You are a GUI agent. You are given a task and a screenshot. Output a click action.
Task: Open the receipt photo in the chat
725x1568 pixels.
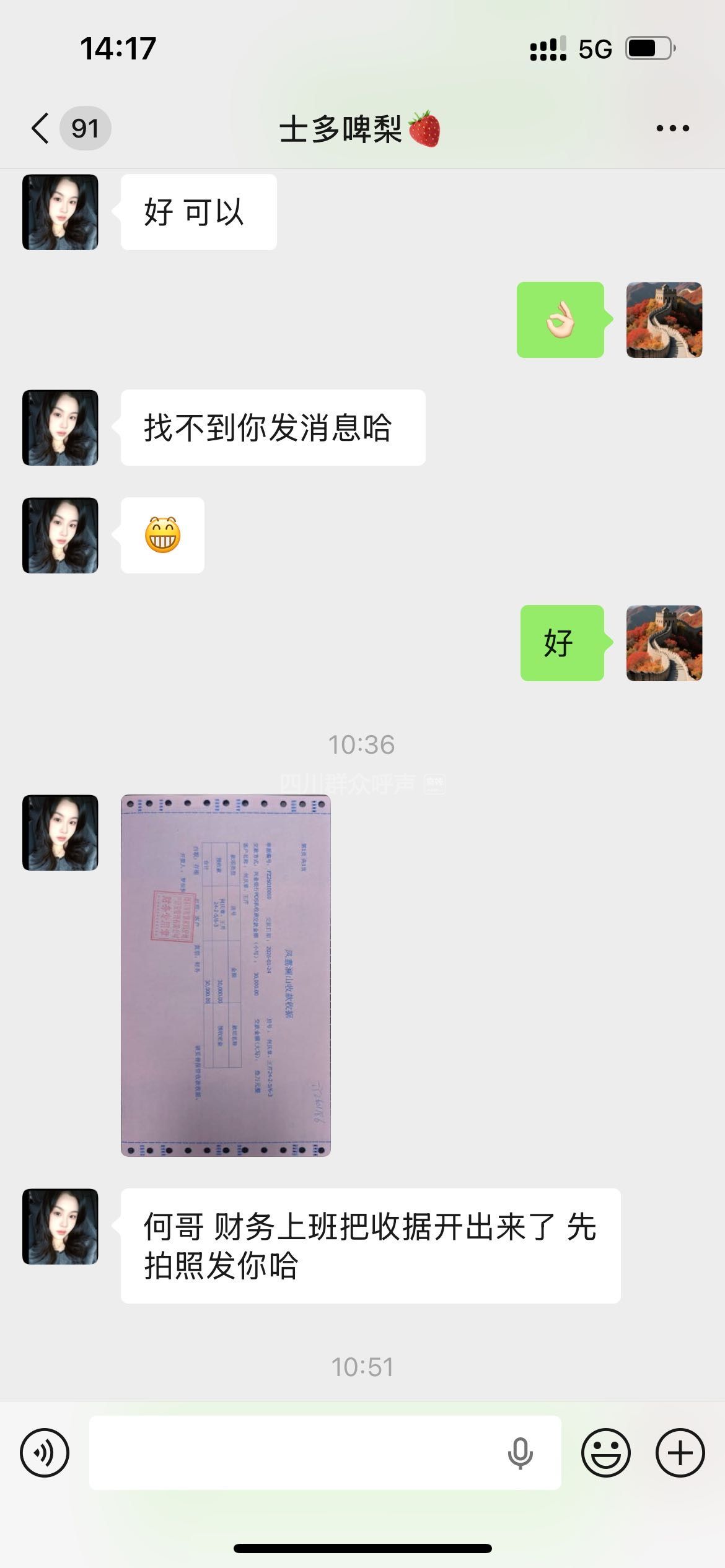[x=226, y=975]
